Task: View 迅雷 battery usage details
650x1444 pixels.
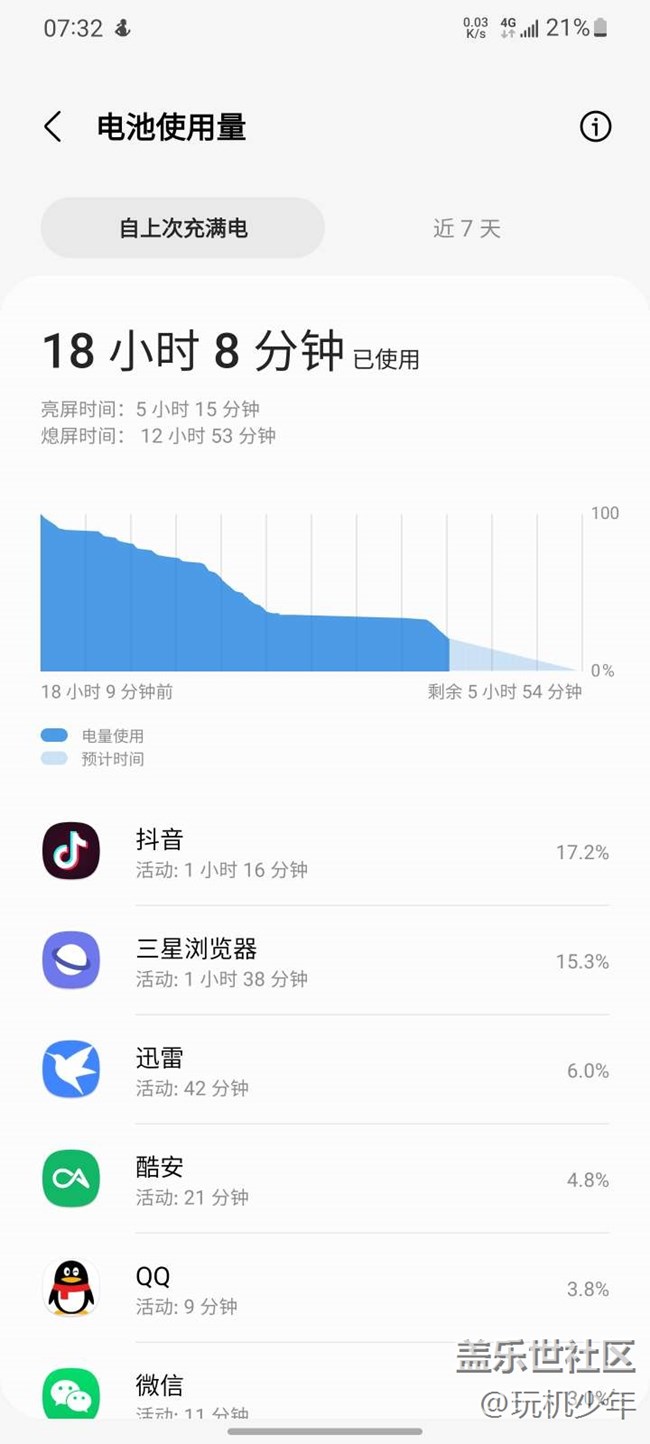Action: click(x=325, y=1070)
